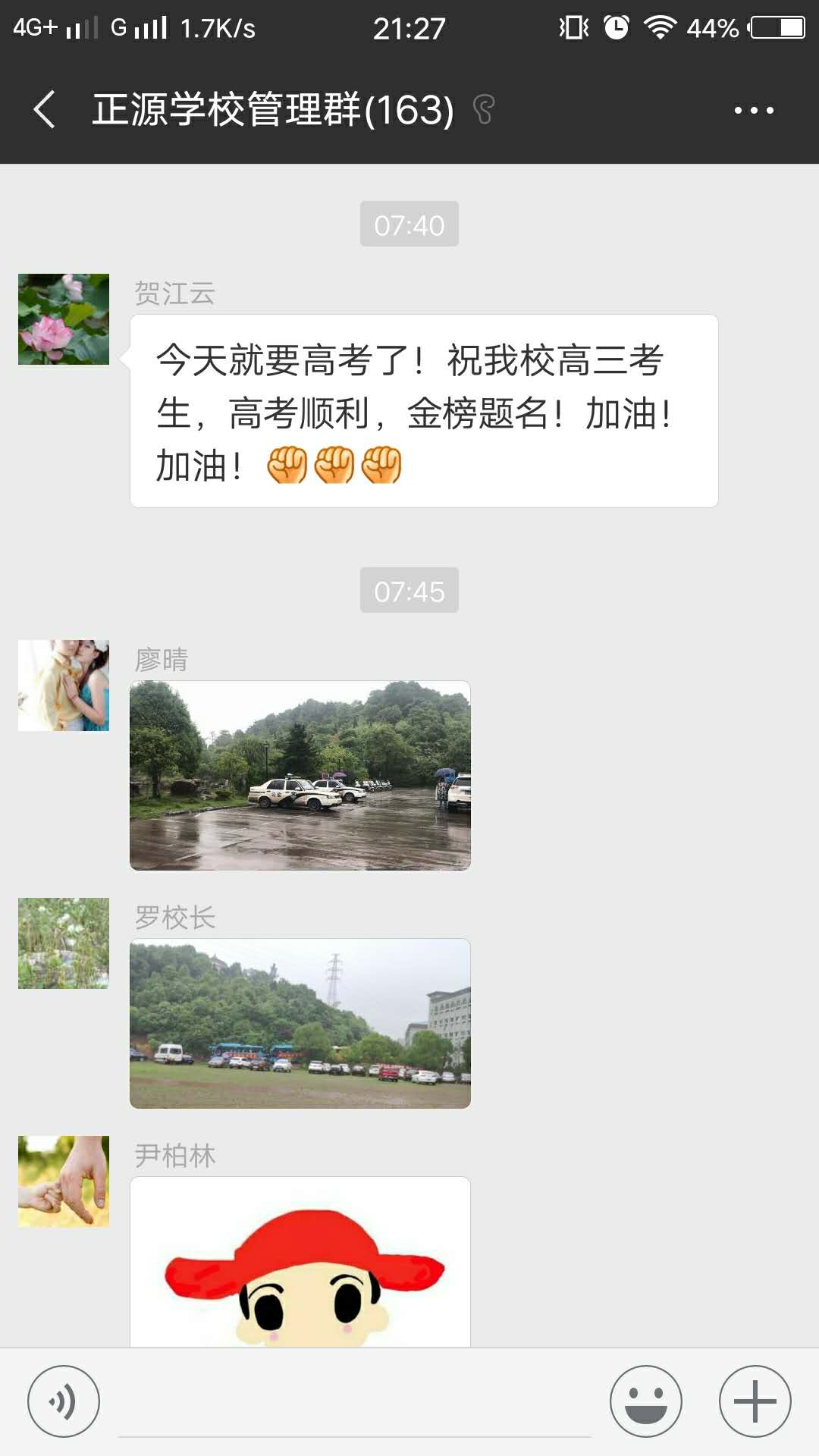Screen dimensions: 819x1456
Task: Open the cartoon image from 尹柏林
Action: click(300, 1263)
